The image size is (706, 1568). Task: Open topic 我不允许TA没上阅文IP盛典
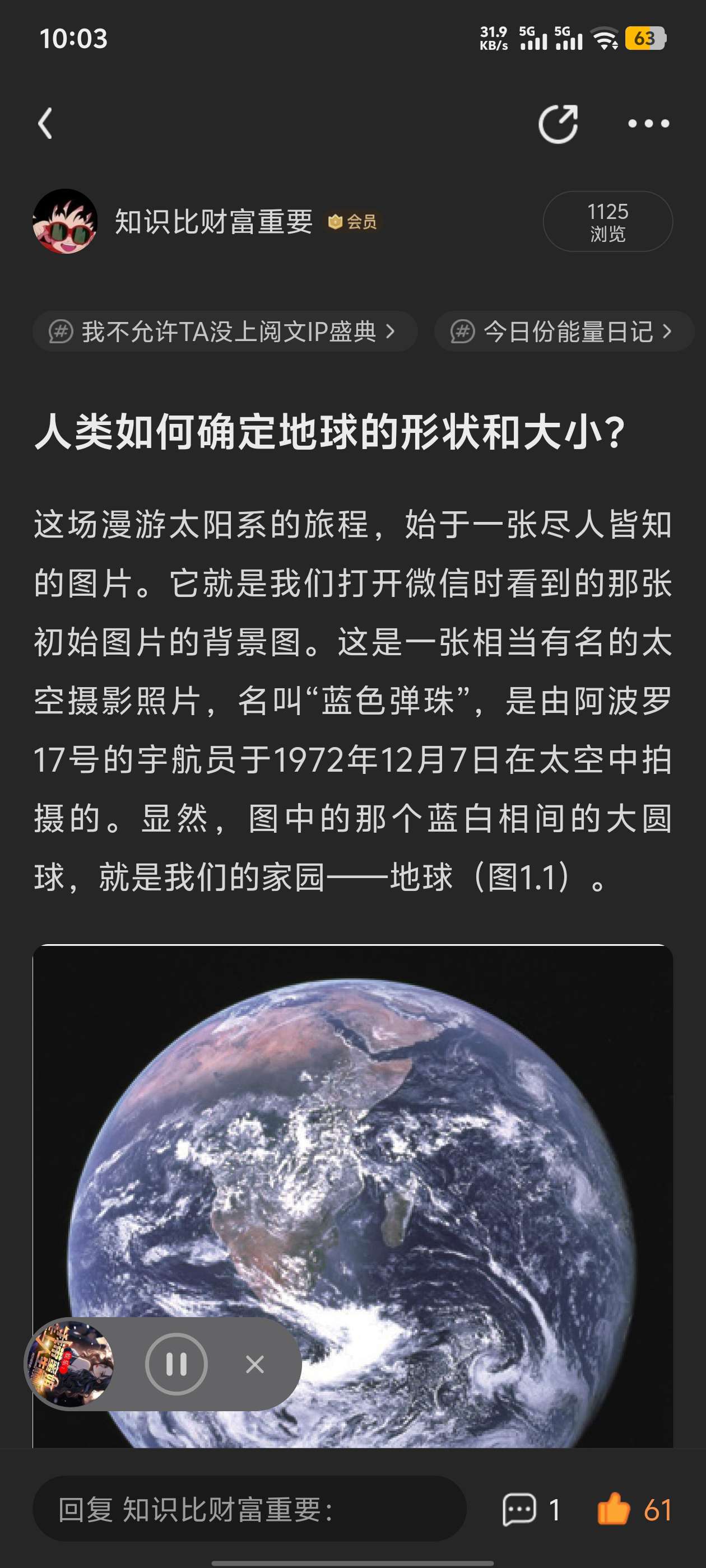(225, 332)
